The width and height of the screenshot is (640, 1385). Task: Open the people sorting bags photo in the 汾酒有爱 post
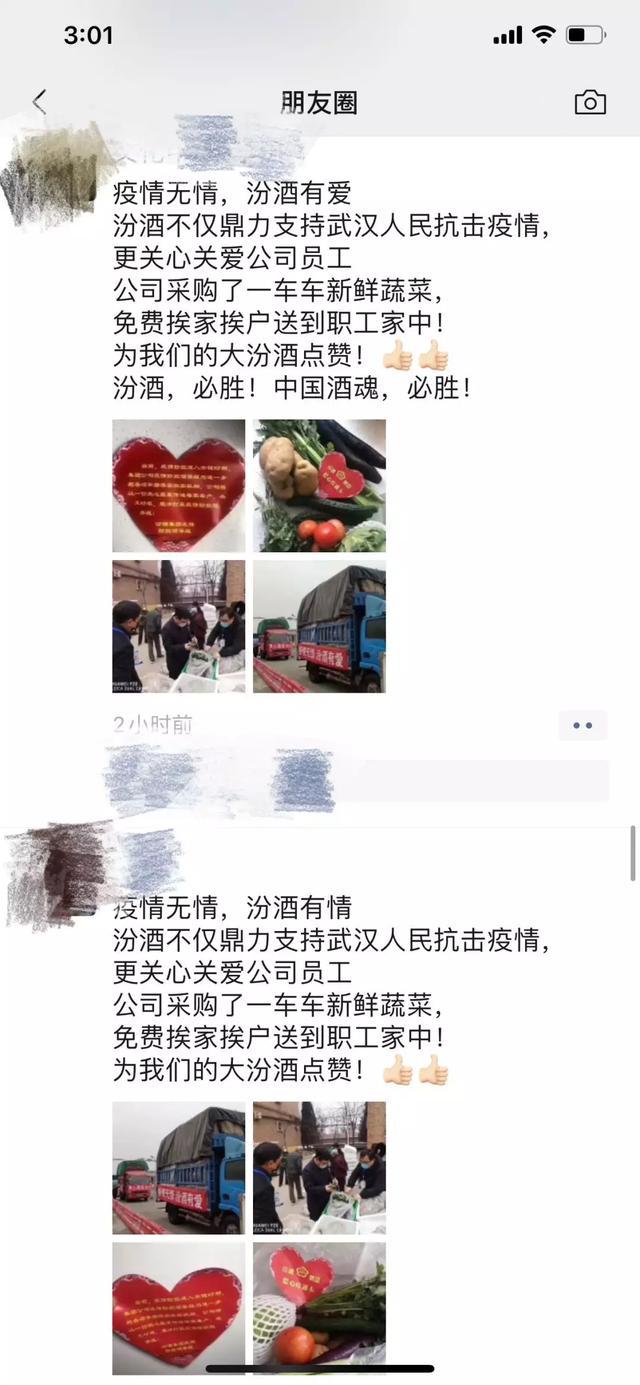pyautogui.click(x=178, y=626)
